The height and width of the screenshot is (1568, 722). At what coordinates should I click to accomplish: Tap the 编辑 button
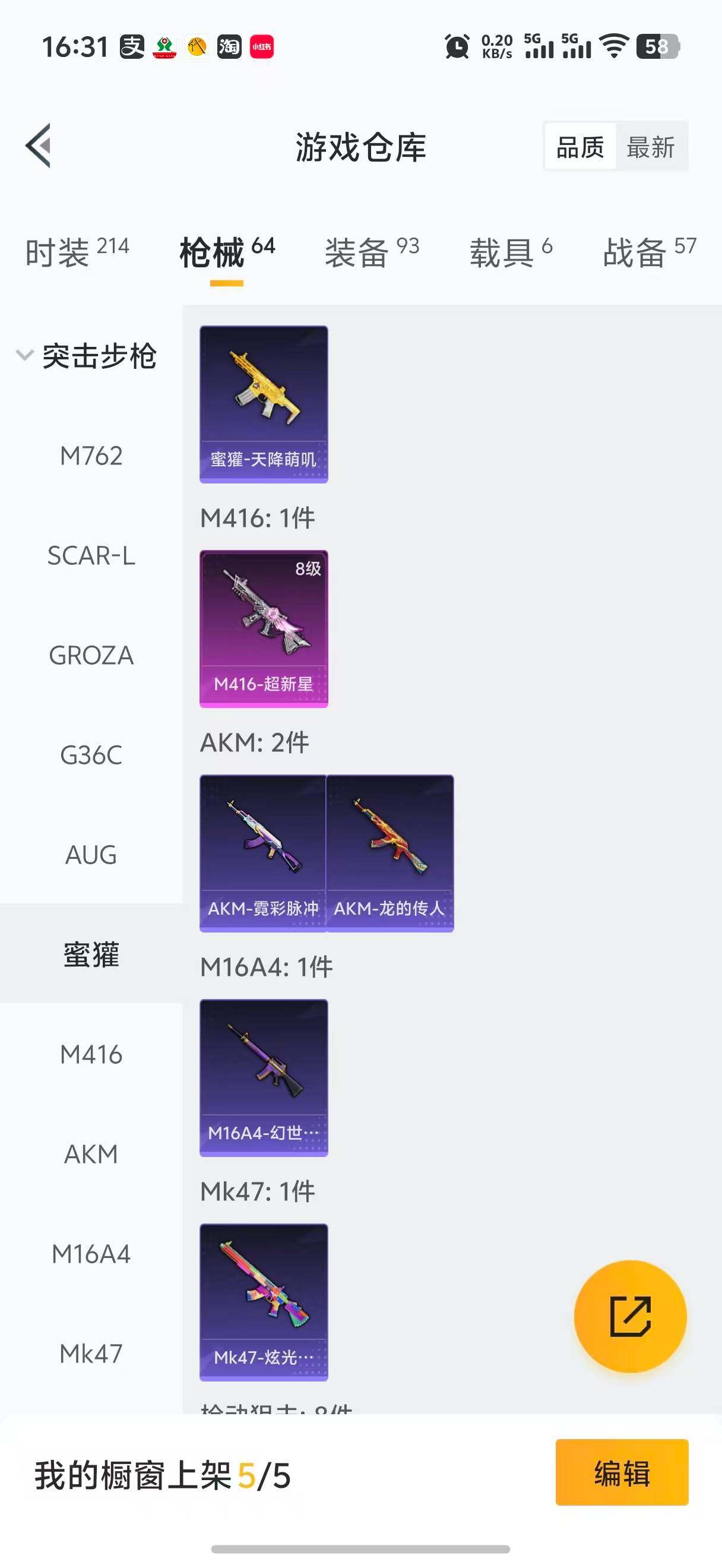tap(621, 1472)
